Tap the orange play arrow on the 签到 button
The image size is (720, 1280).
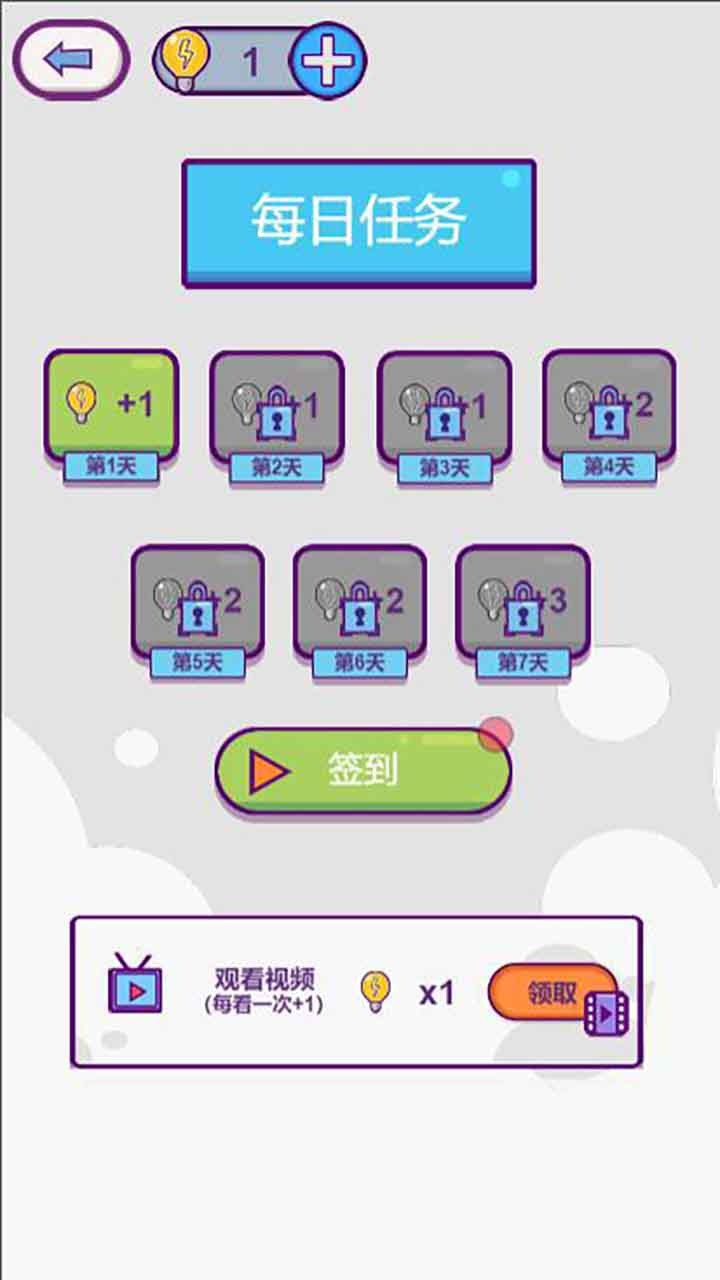(x=268, y=772)
